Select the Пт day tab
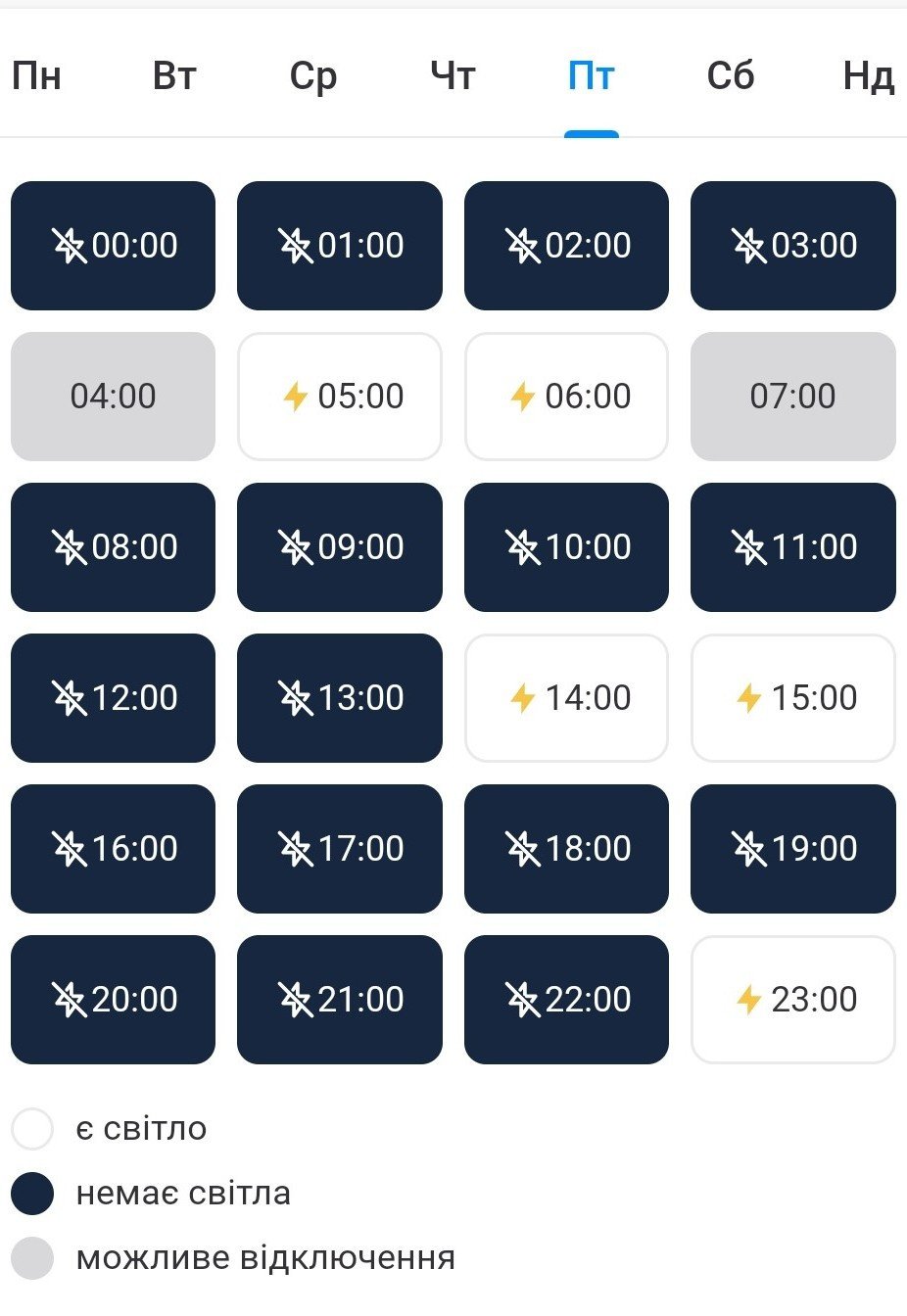 [x=591, y=75]
